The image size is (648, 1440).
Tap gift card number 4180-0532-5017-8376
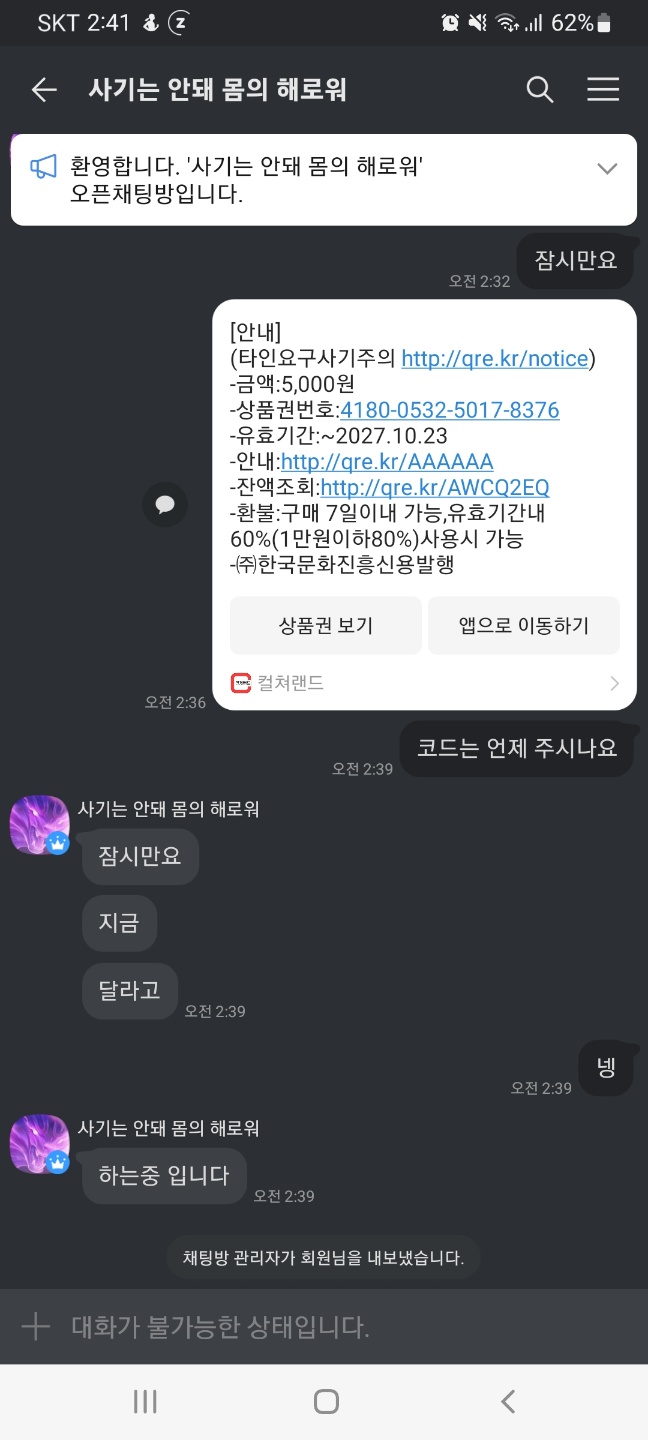(450, 410)
